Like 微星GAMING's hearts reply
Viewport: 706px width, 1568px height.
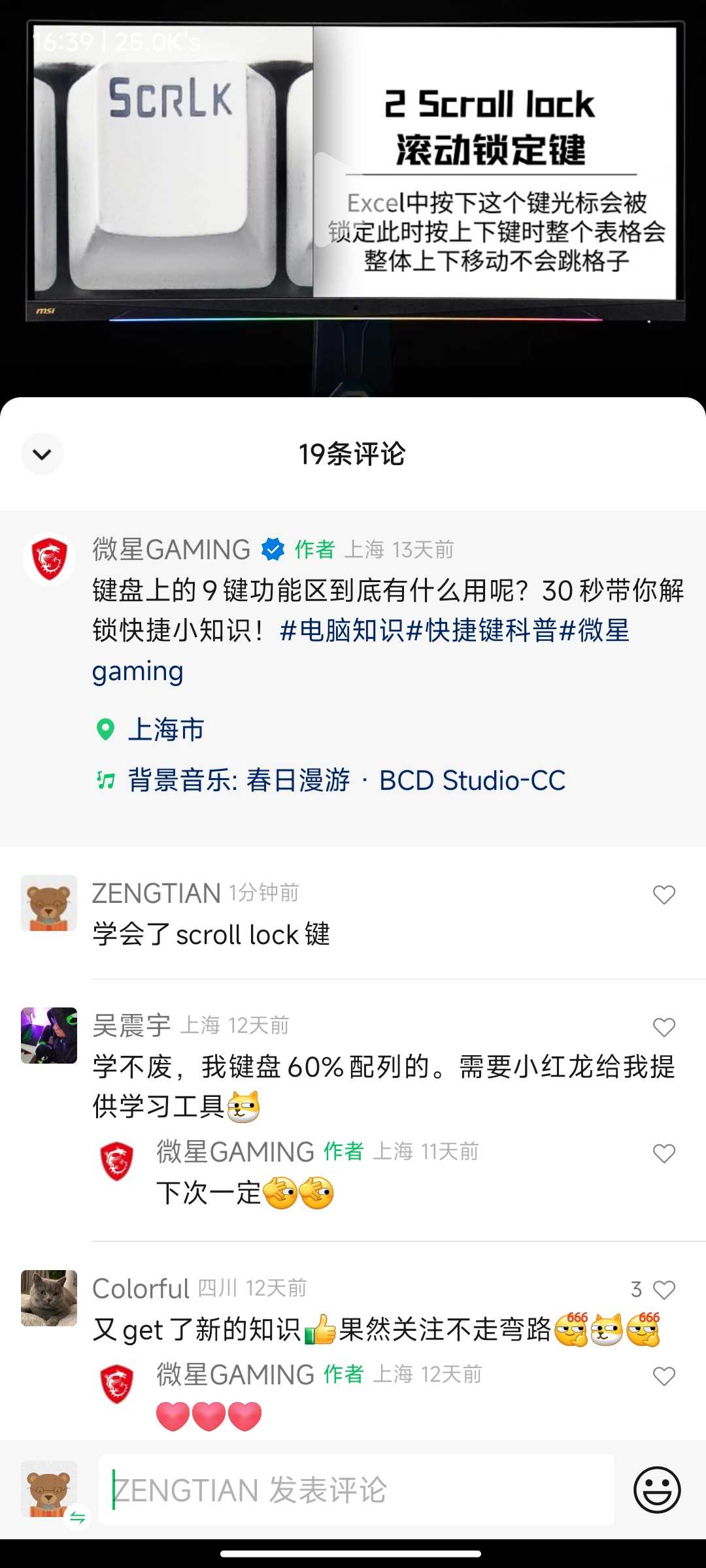(664, 1376)
